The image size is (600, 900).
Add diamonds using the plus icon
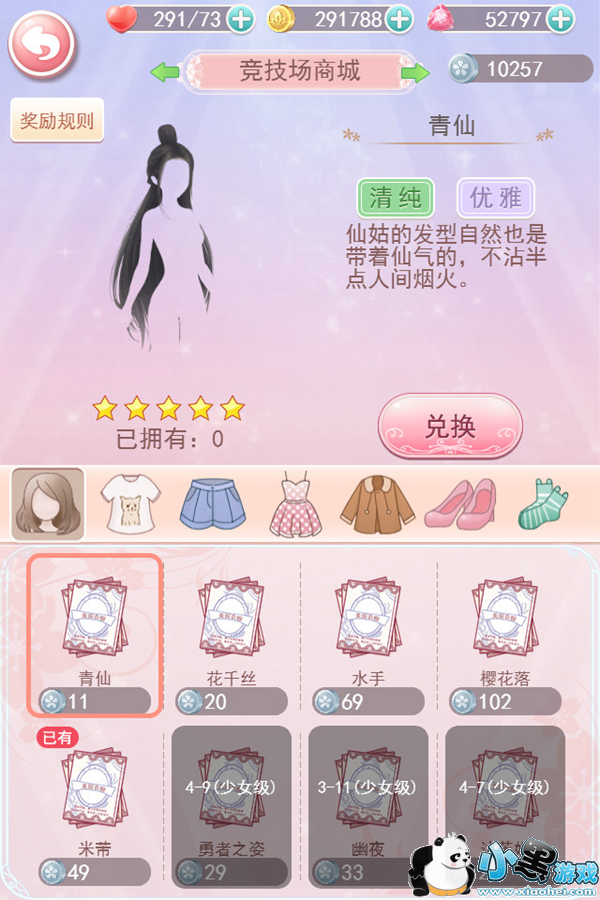(562, 18)
